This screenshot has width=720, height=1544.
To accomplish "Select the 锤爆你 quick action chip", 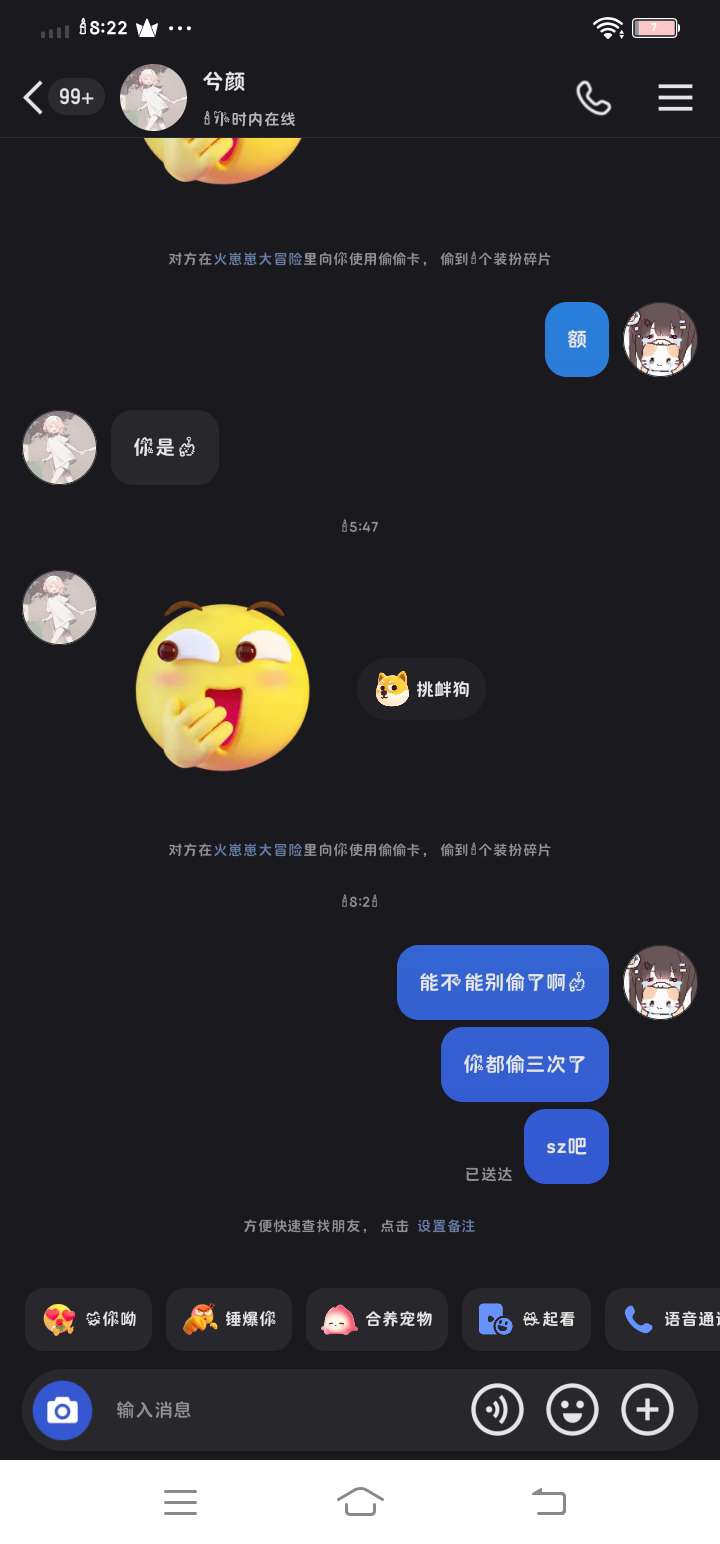I will 228,1319.
